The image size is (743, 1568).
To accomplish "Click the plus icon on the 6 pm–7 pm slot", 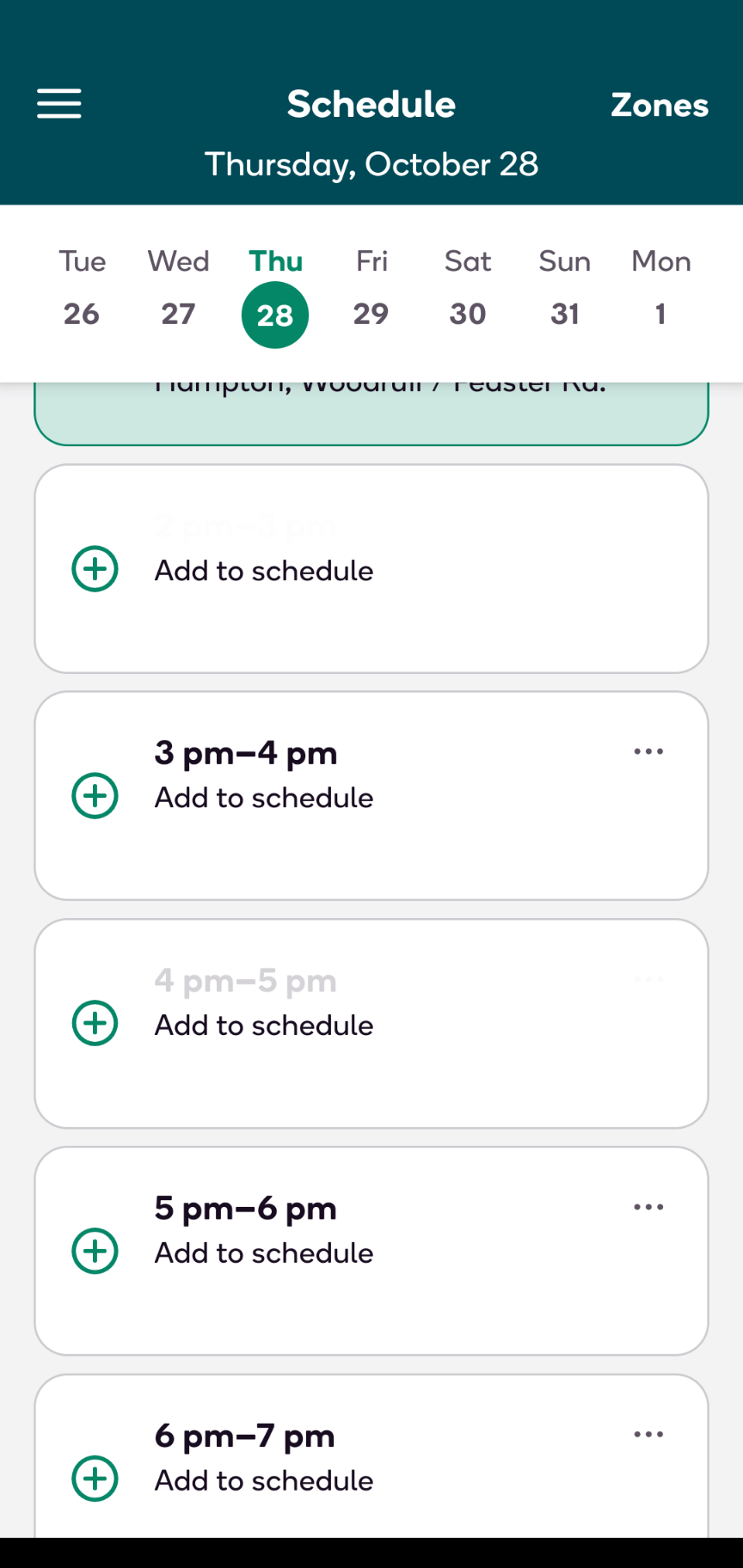I will [95, 1479].
